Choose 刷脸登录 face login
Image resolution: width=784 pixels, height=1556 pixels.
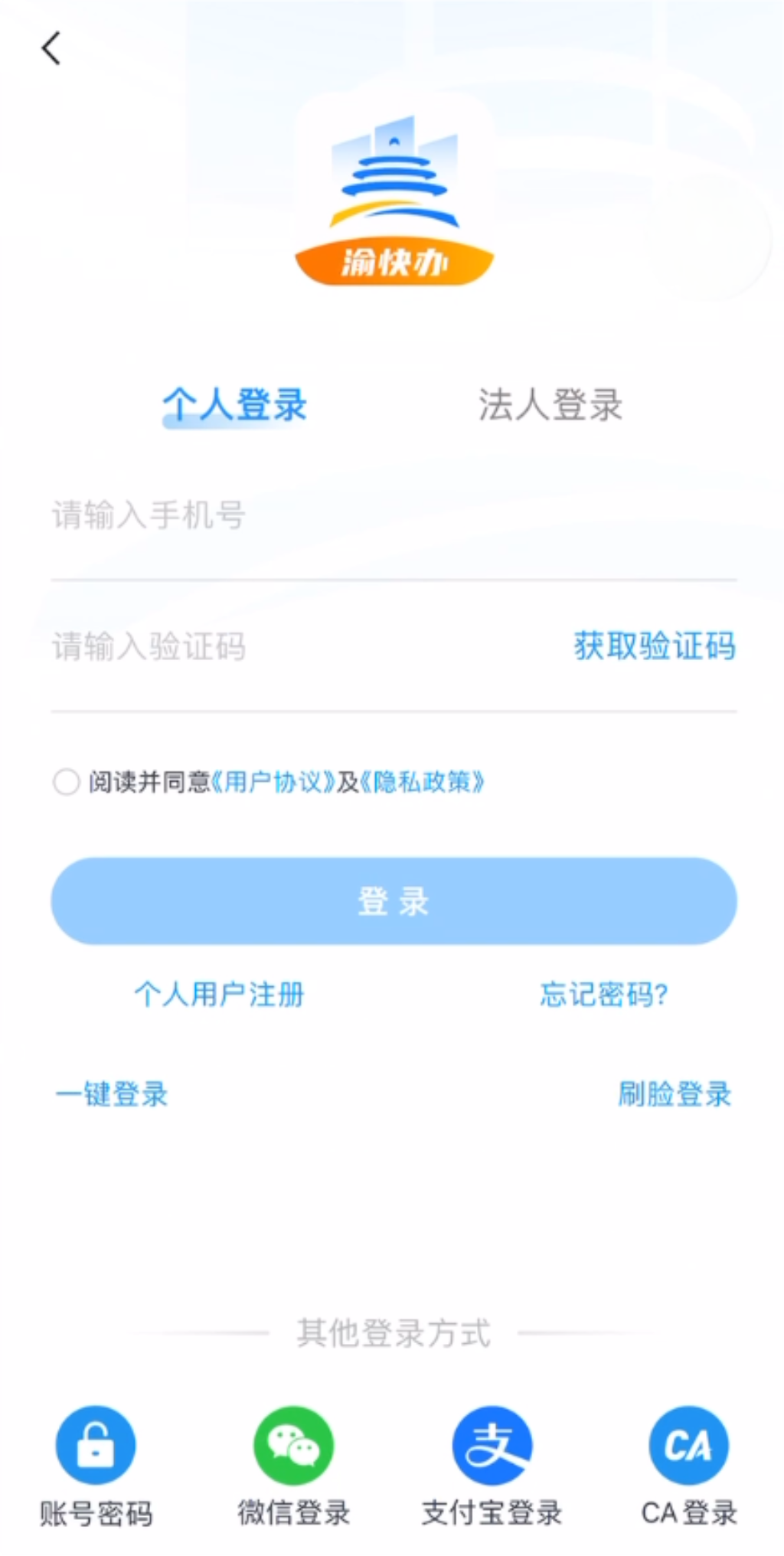pos(675,1094)
